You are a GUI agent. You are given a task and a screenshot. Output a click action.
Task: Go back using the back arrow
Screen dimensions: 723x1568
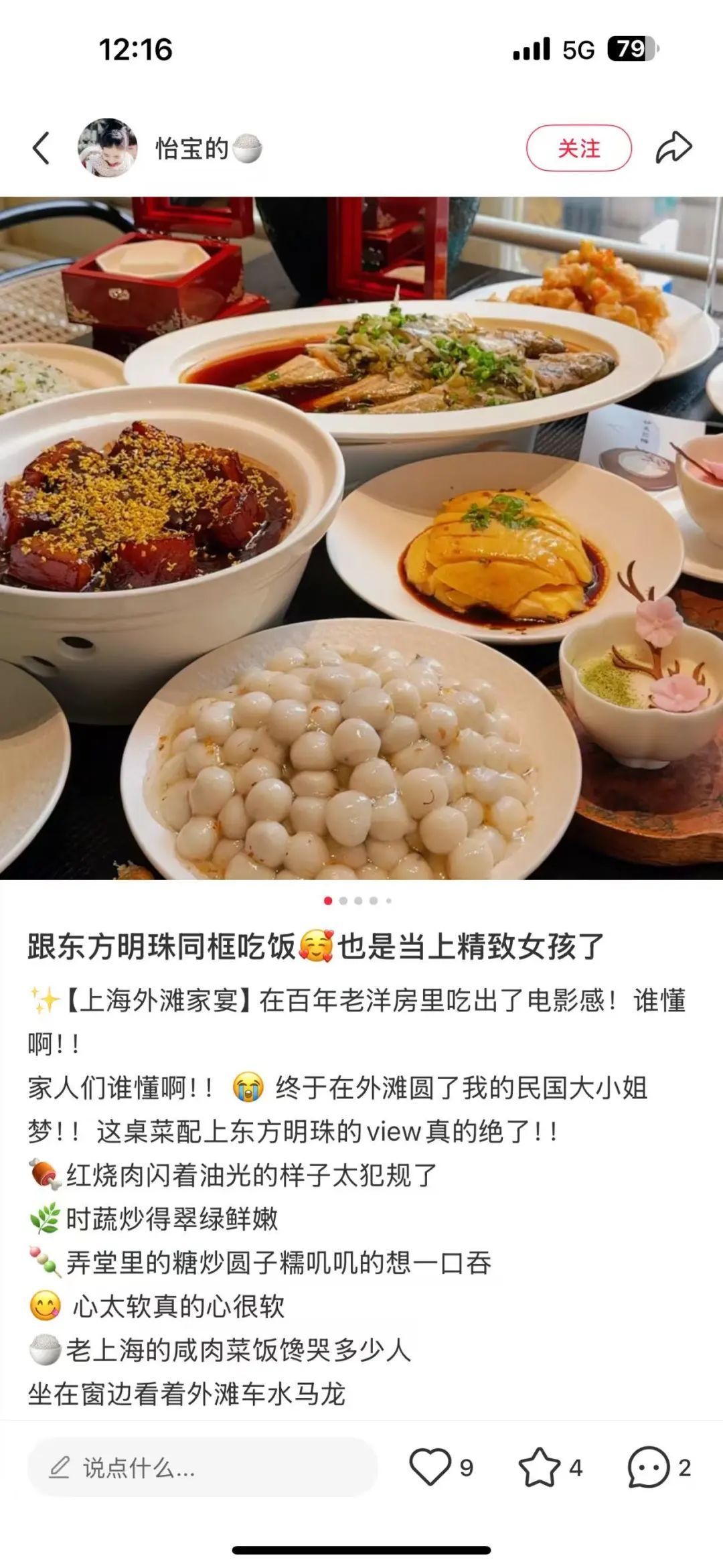[42, 148]
